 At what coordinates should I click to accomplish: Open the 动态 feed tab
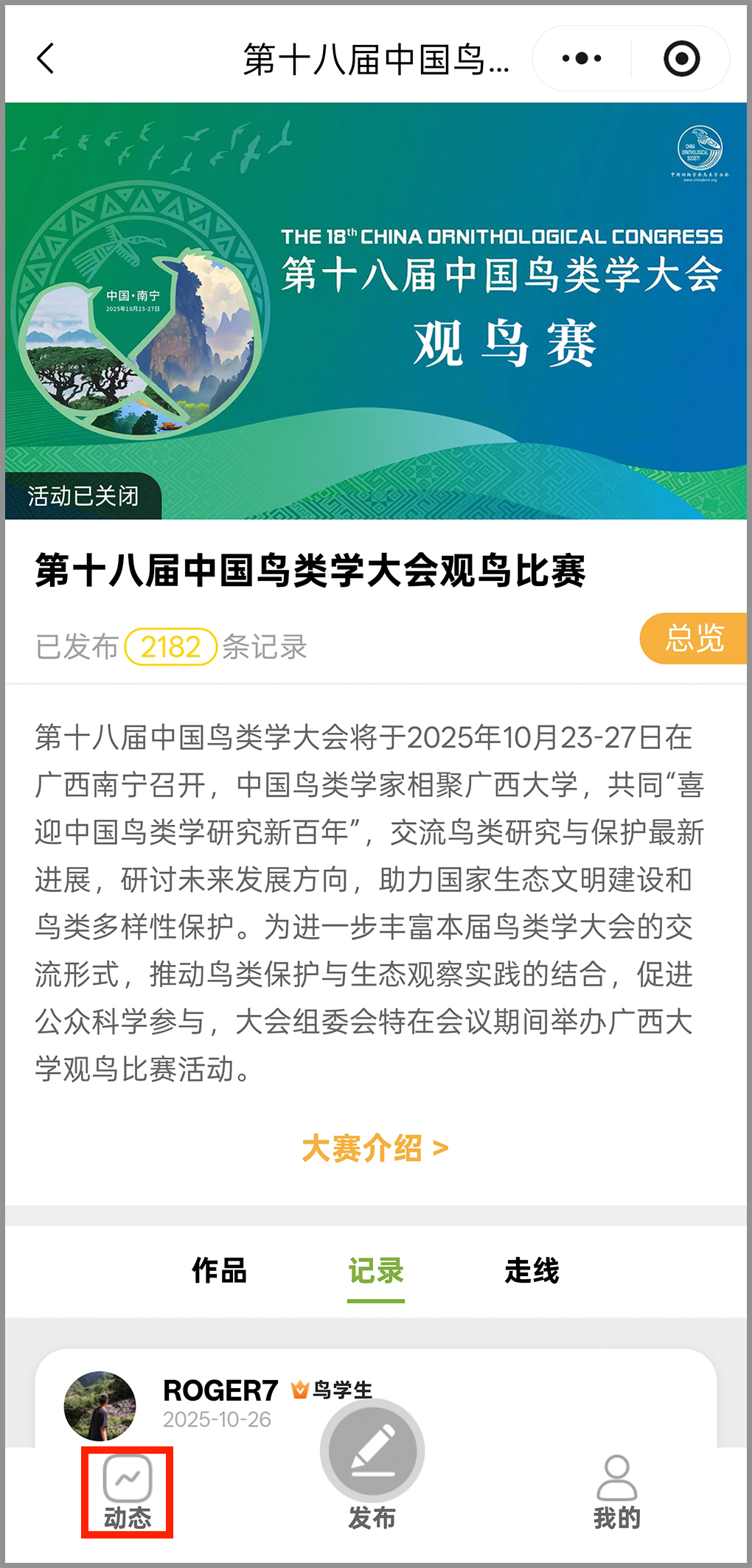(128, 1492)
